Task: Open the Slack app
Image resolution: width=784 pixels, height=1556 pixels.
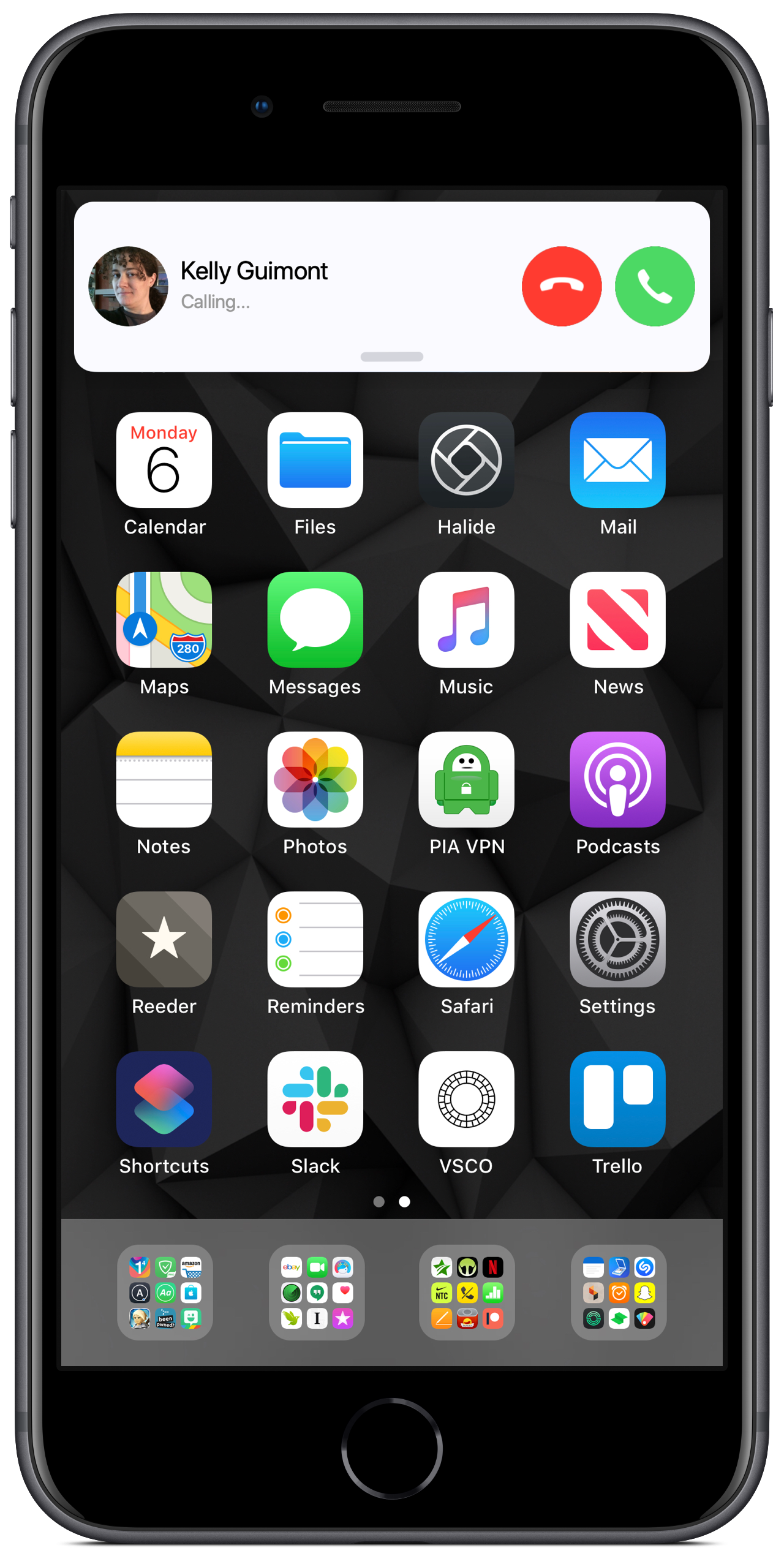Action: [x=315, y=1099]
